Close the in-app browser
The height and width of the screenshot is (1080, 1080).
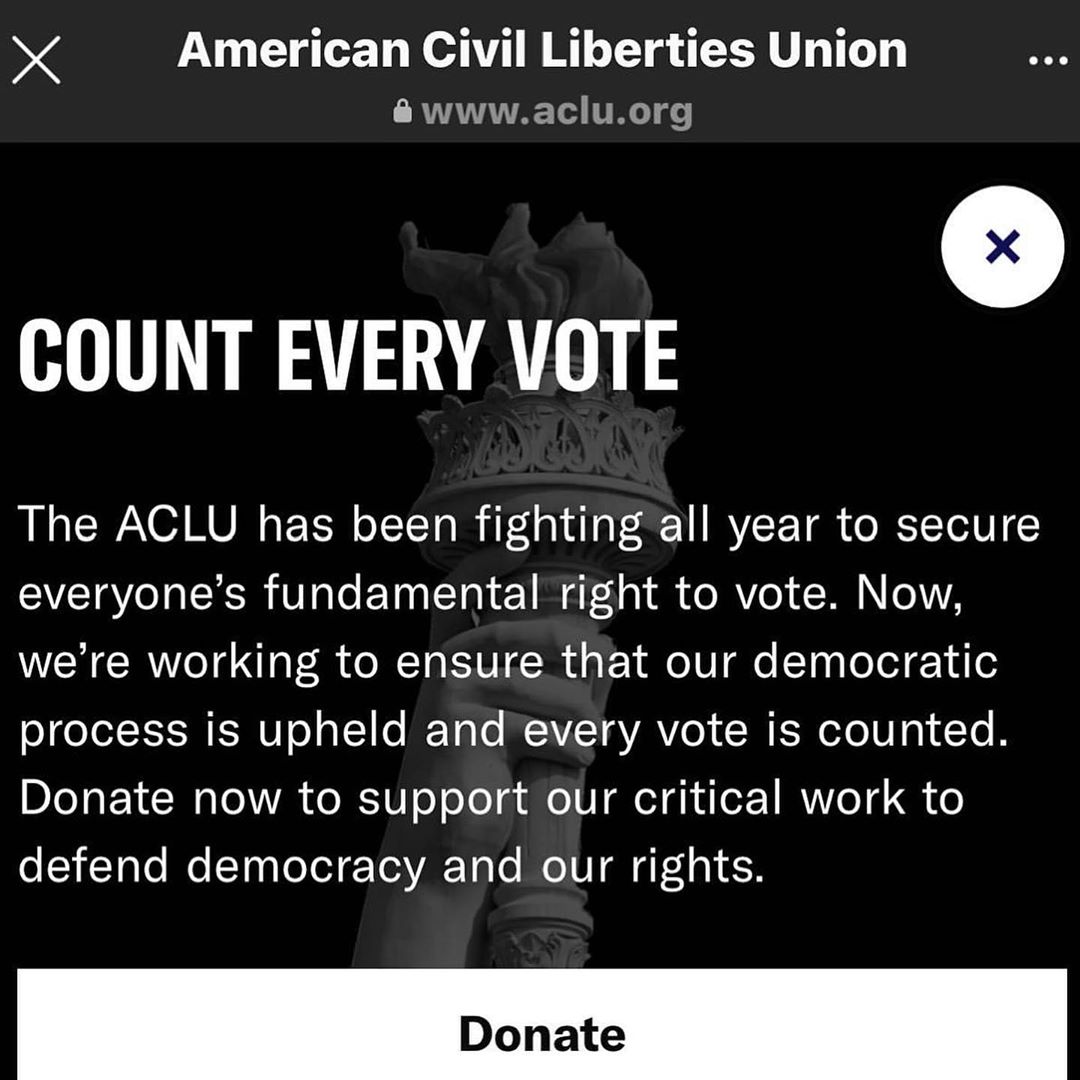click(x=36, y=61)
